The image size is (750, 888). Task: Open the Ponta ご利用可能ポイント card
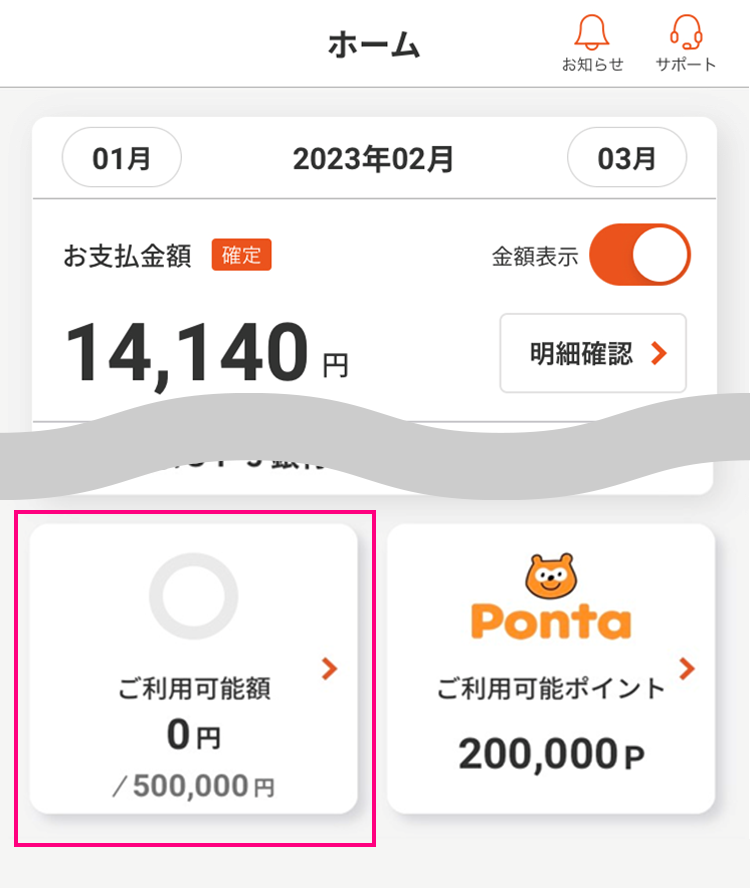coord(551,667)
